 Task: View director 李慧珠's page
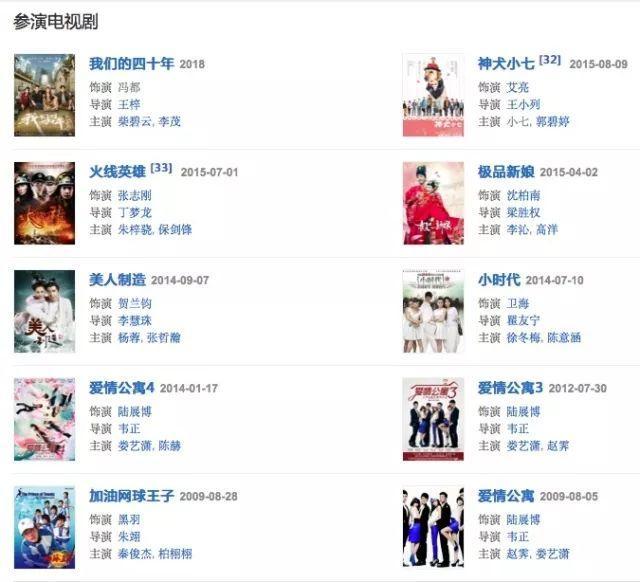click(x=135, y=320)
